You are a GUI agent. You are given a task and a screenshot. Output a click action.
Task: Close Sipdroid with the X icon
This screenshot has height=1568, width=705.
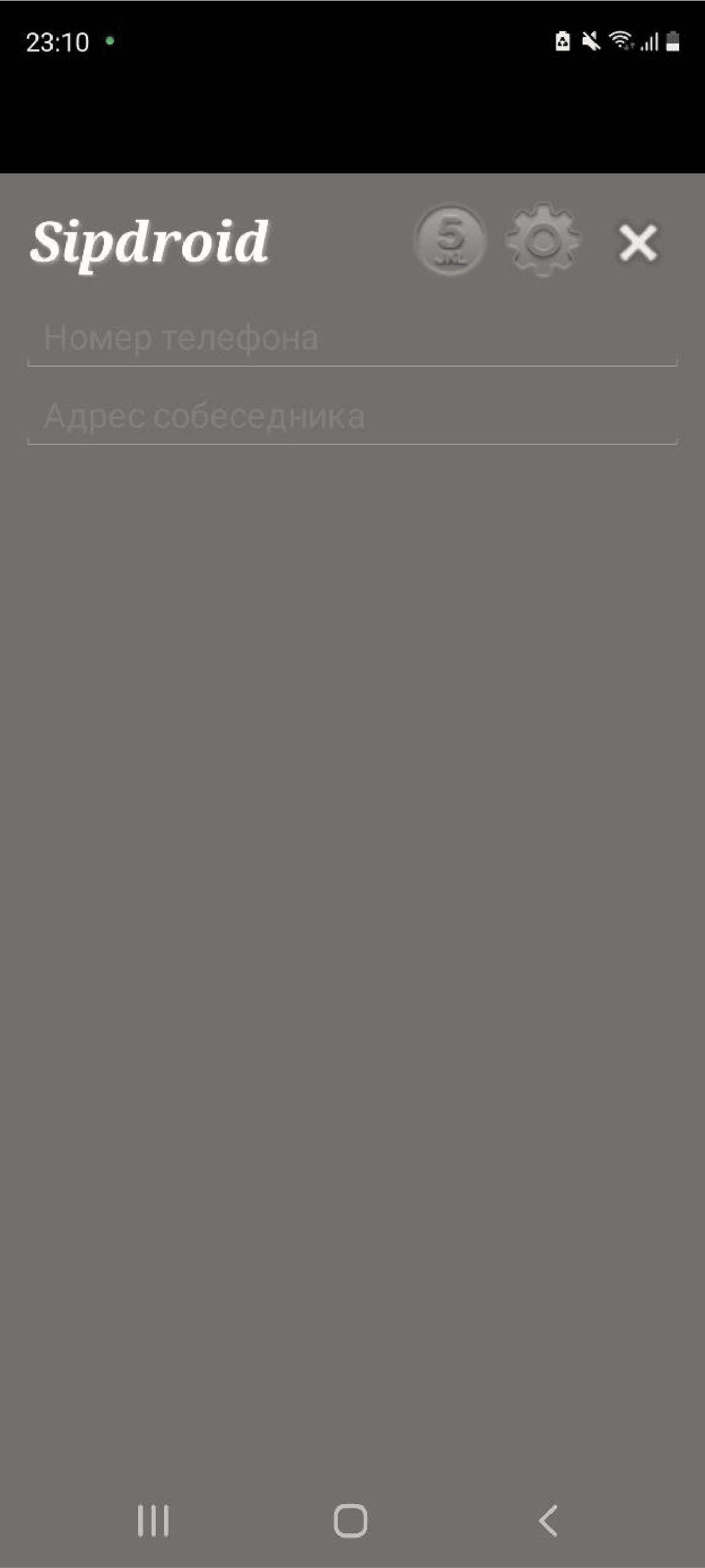click(637, 242)
